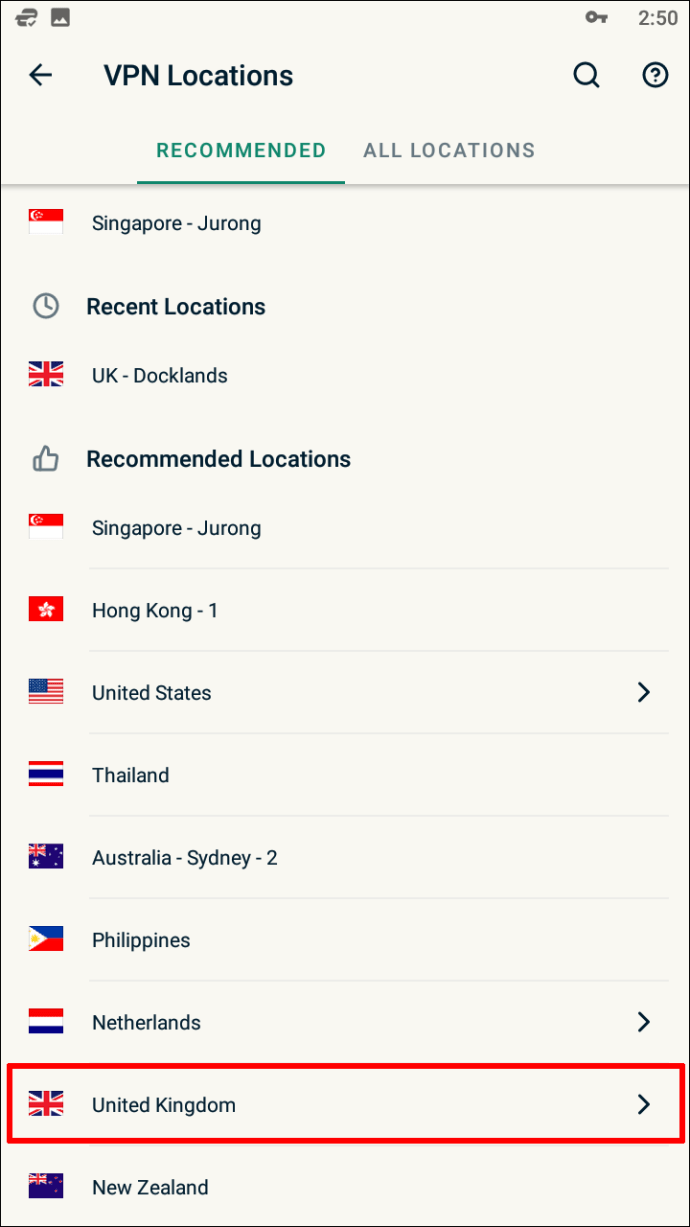This screenshot has height=1227, width=690.
Task: Connect to Thailand
Action: tap(131, 775)
